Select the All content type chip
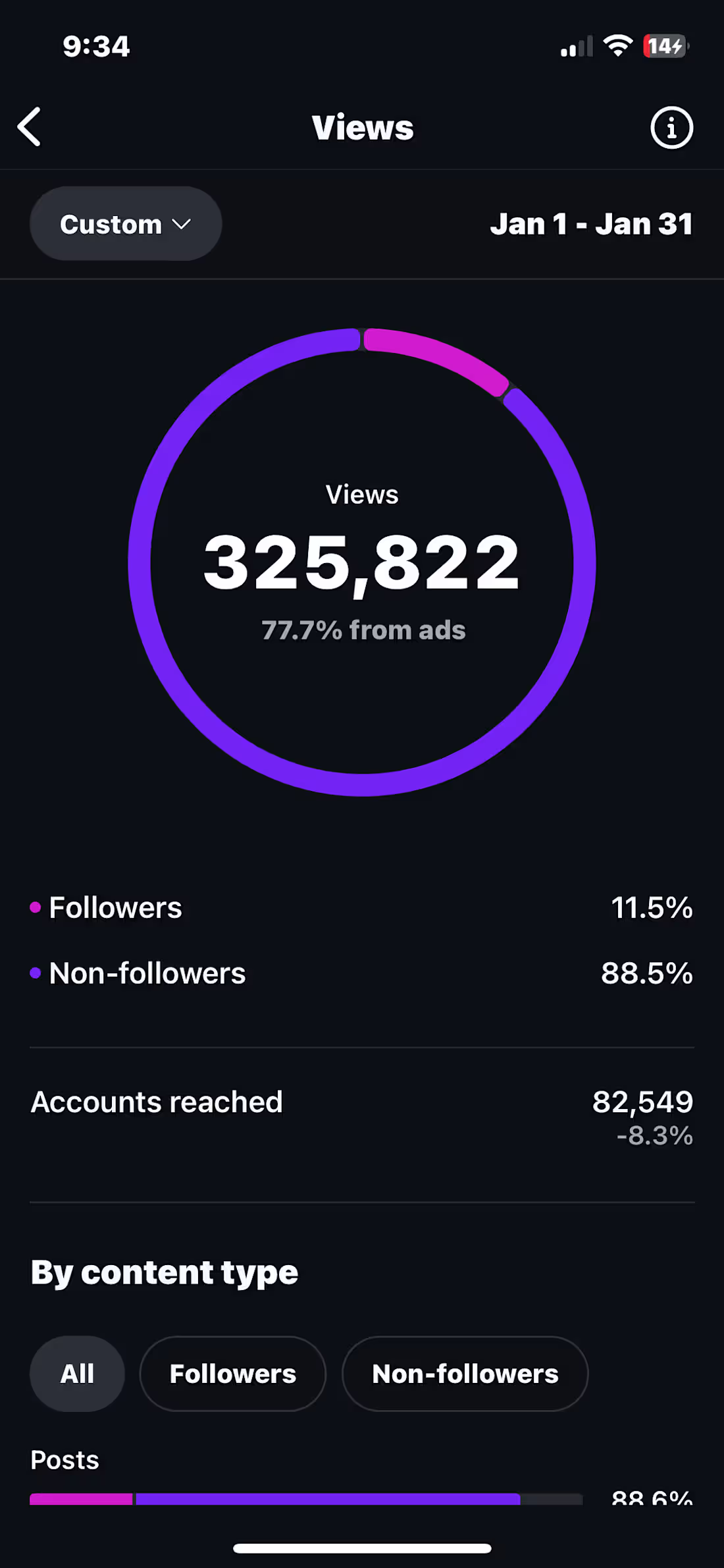The width and height of the screenshot is (724, 1568). (77, 1374)
